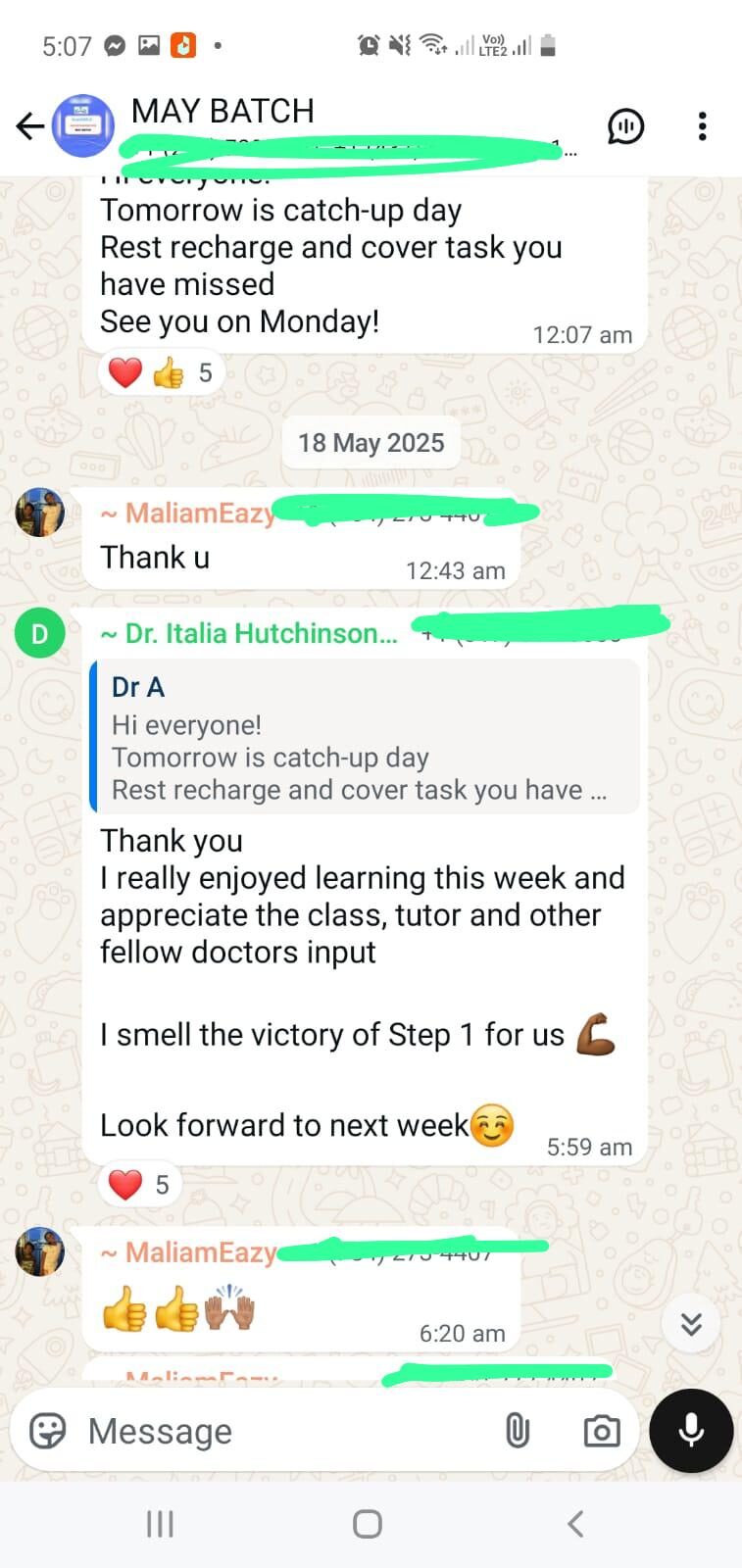The height and width of the screenshot is (1568, 742).
Task: View heart reactions on Dr. Italia's message
Action: (x=138, y=1185)
